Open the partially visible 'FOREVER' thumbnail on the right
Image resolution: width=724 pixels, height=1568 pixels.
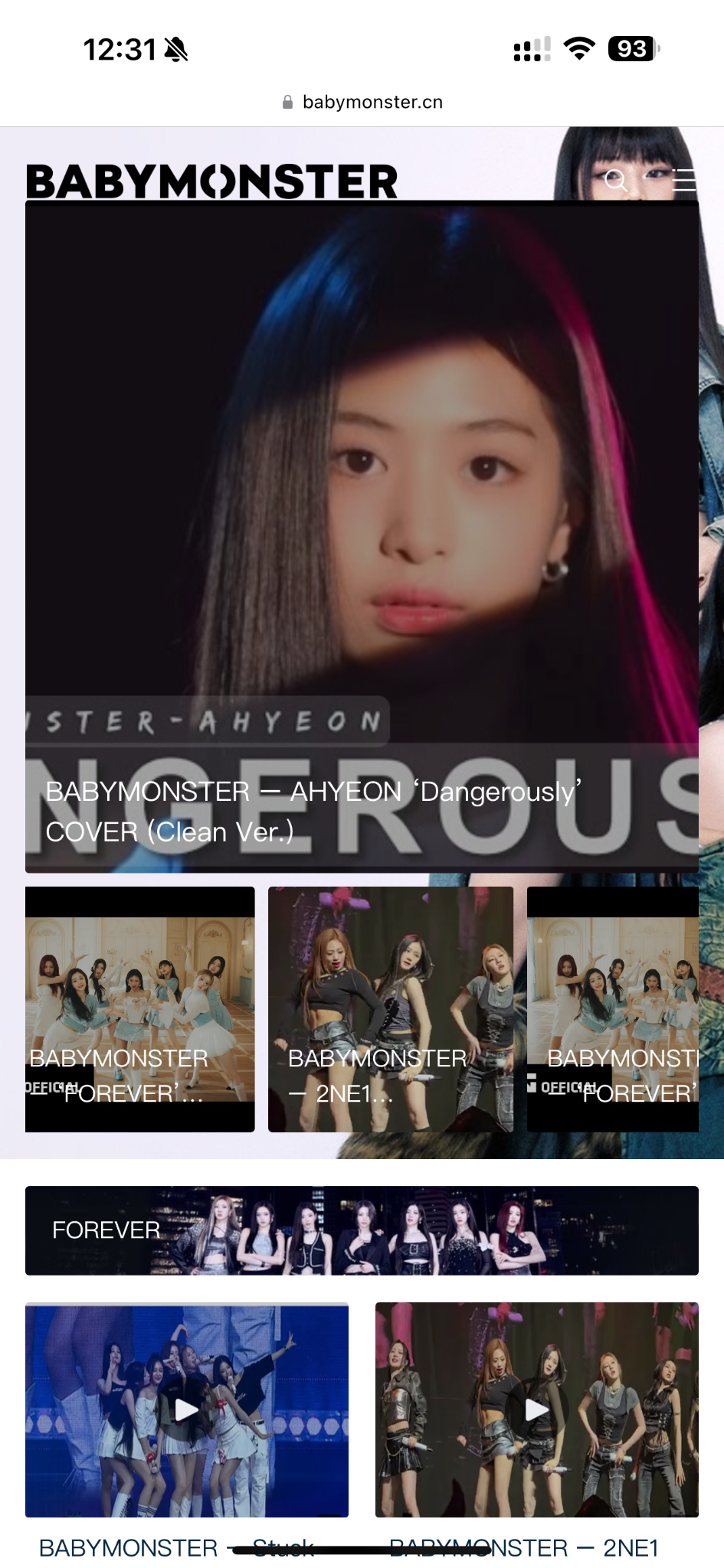point(613,1009)
